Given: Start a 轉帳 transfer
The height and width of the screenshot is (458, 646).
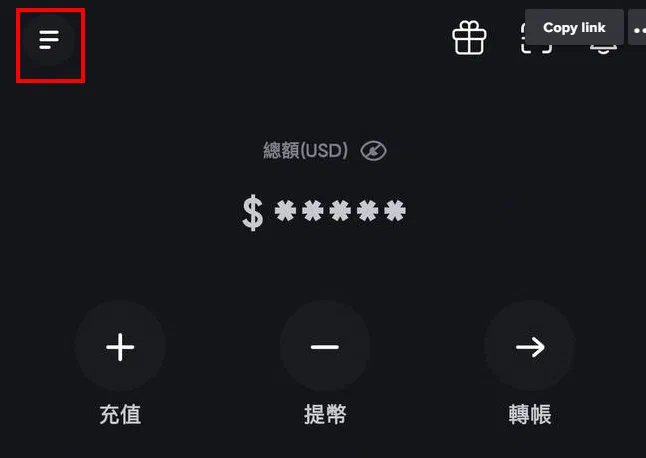Looking at the screenshot, I should tap(529, 347).
